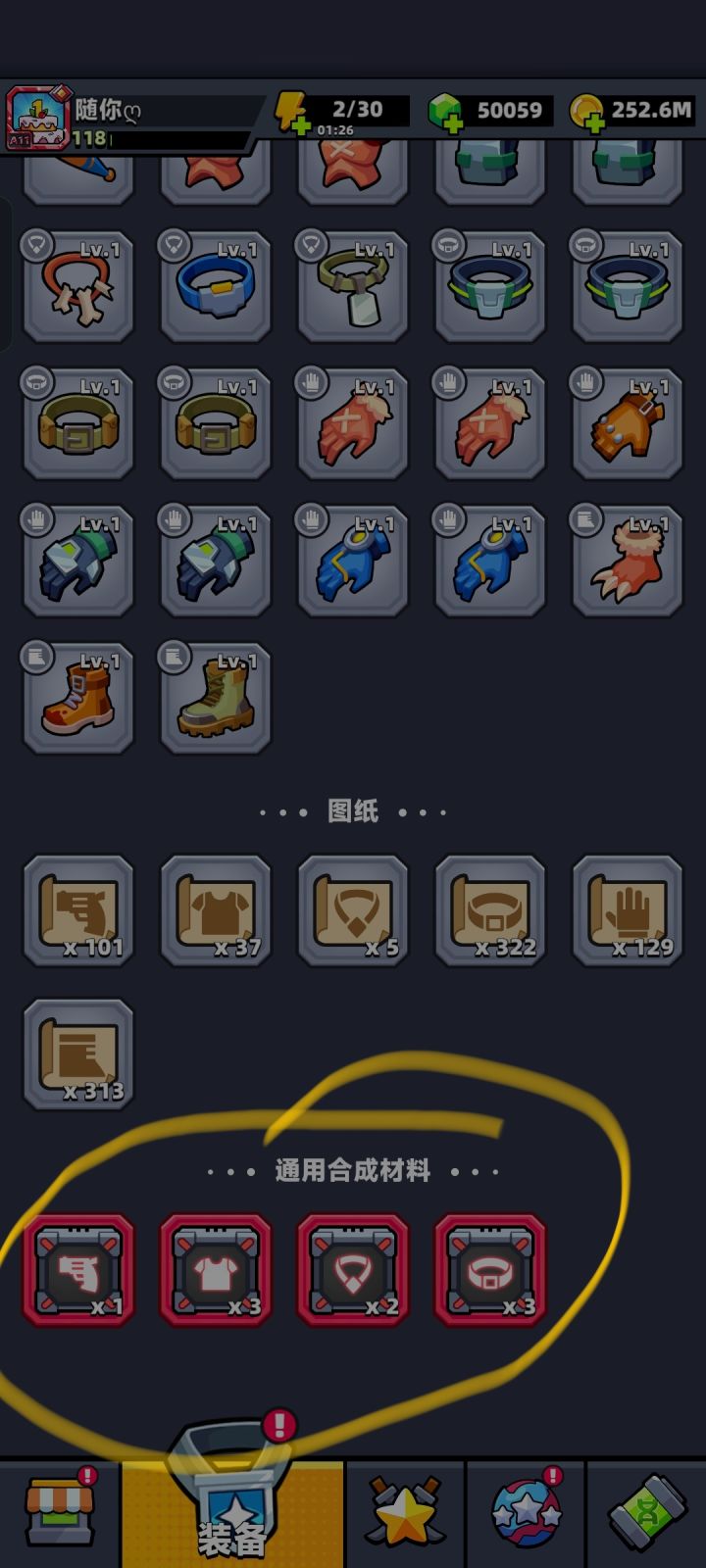Select the Lv.1 bone necklace equipment
The image size is (706, 1568).
78,286
